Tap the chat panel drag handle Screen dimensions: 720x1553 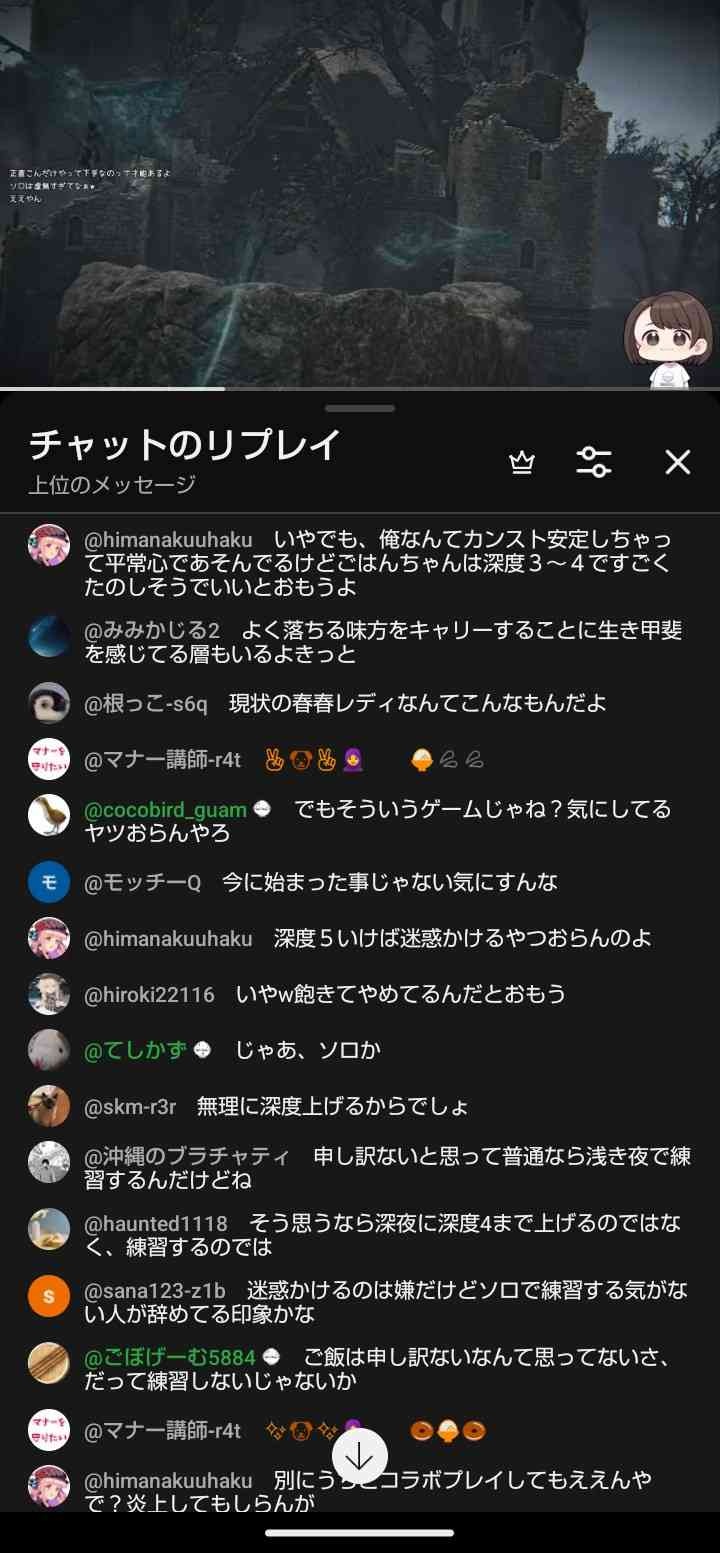tap(360, 408)
